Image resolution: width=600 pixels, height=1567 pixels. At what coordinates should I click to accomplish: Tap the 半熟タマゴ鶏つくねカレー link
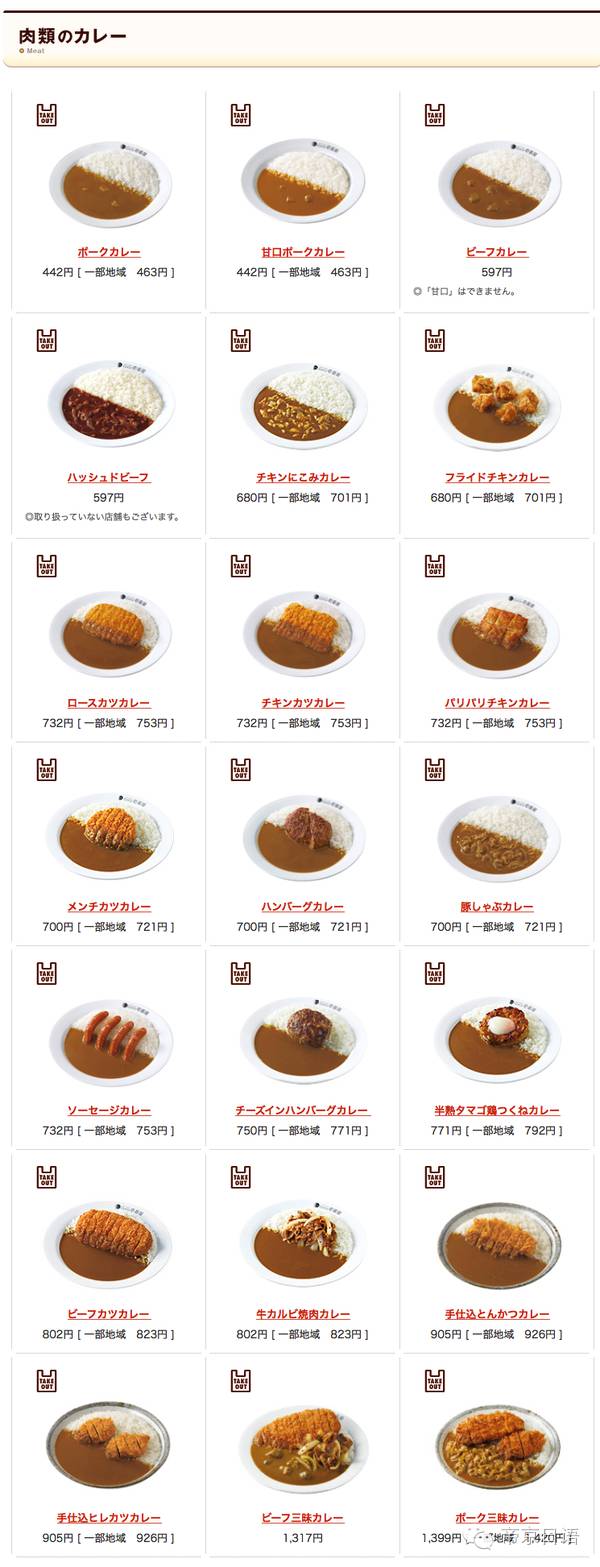coord(497,1110)
